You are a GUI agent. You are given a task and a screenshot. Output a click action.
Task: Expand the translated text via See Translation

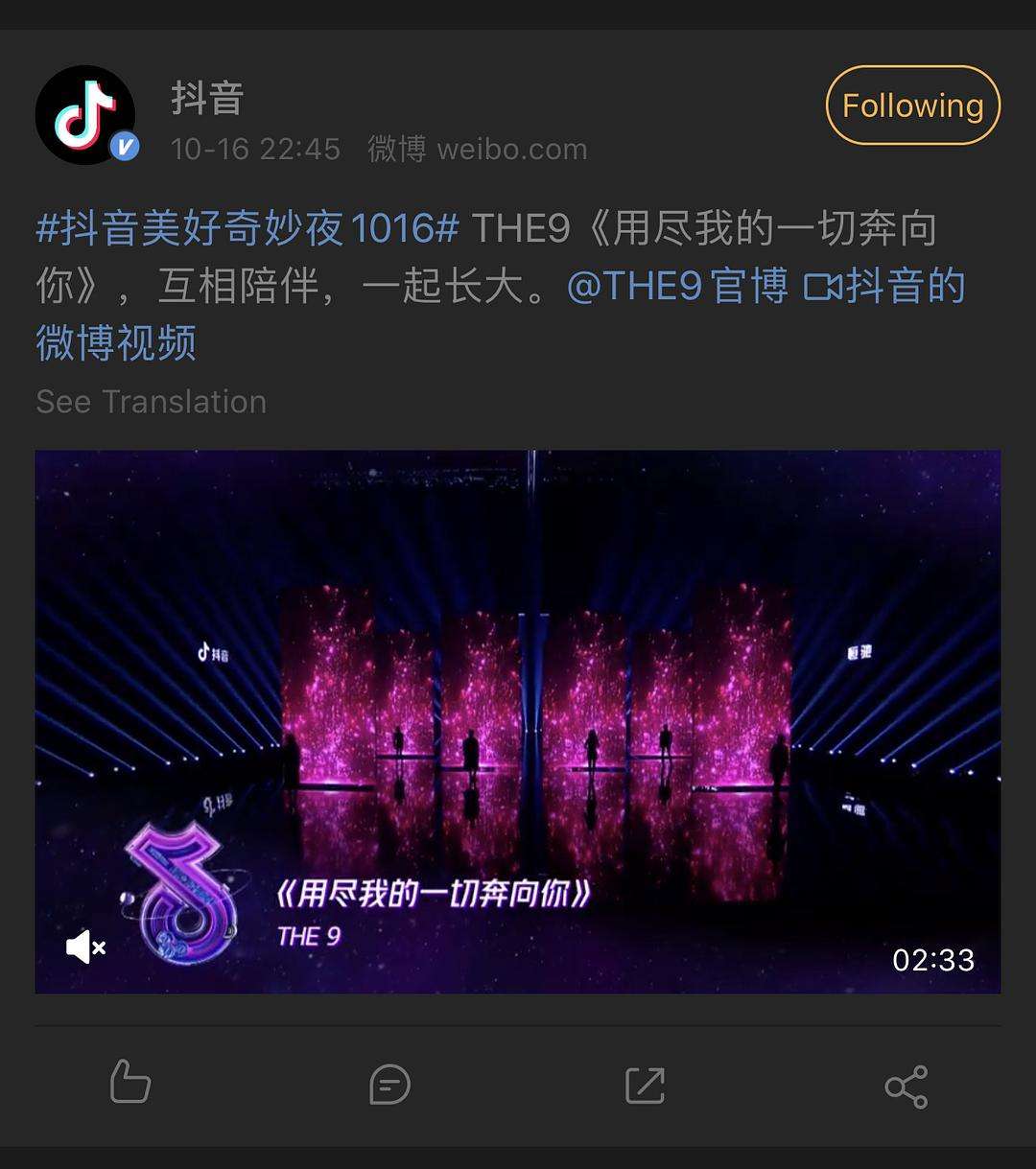150,402
